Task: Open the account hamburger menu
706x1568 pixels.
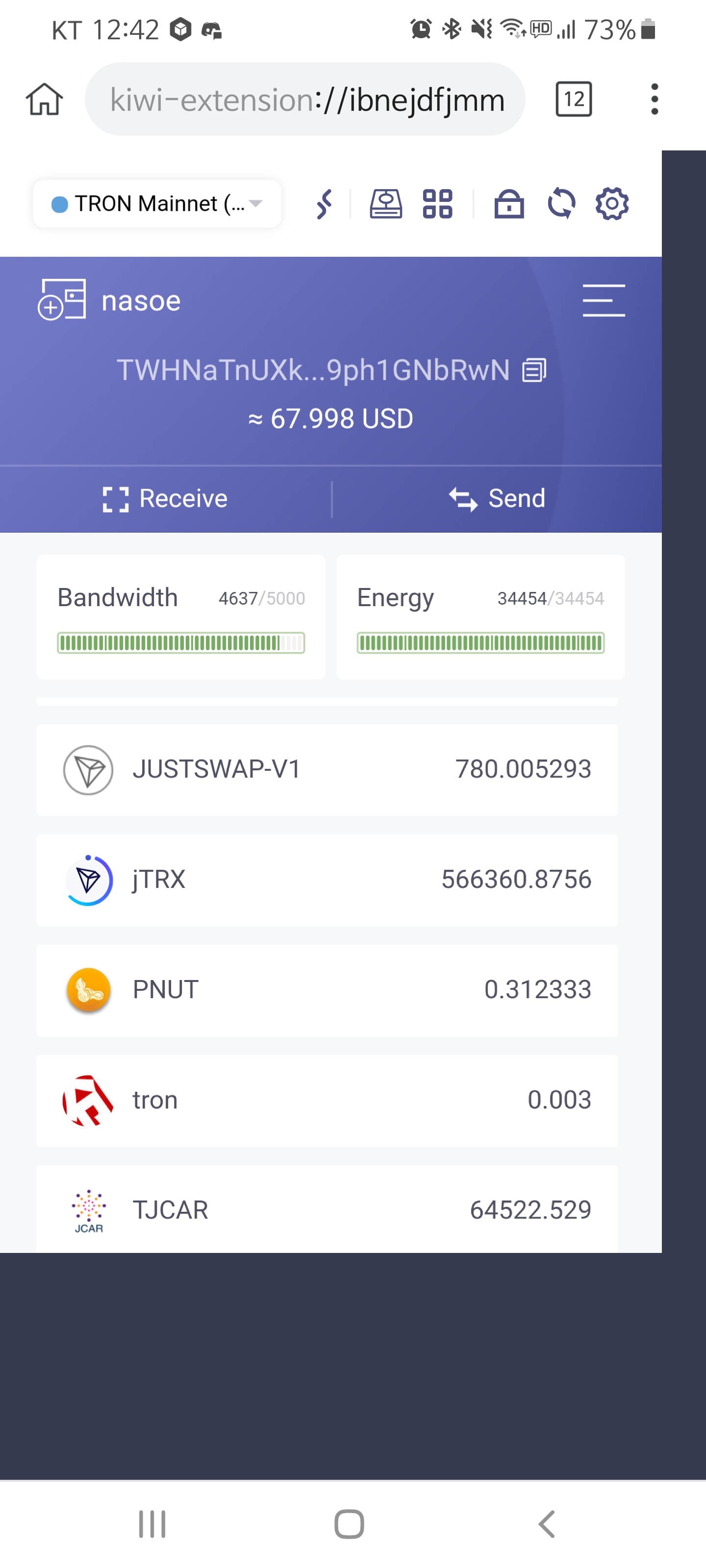Action: 603,301
